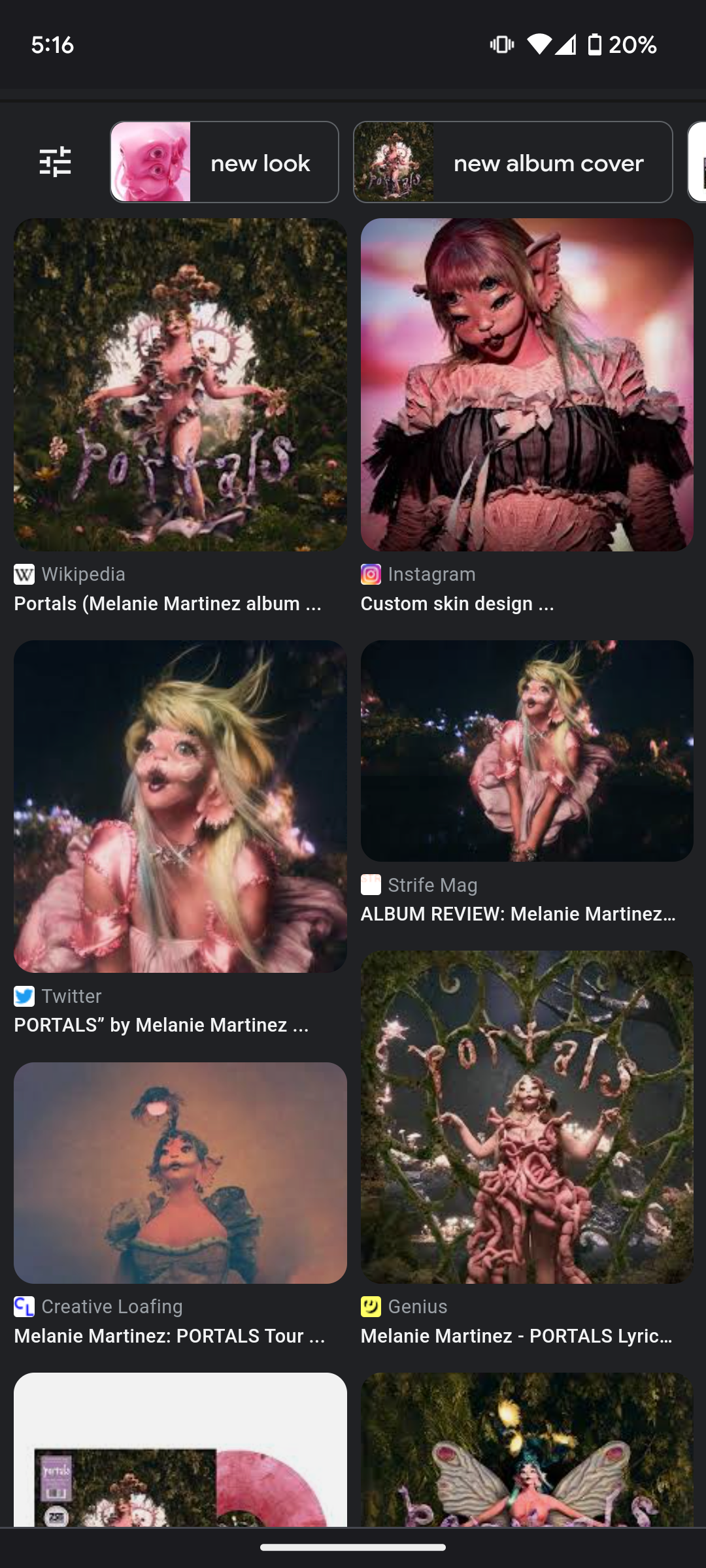Open Instagram Custom skin design image
The image size is (706, 1568).
527,384
